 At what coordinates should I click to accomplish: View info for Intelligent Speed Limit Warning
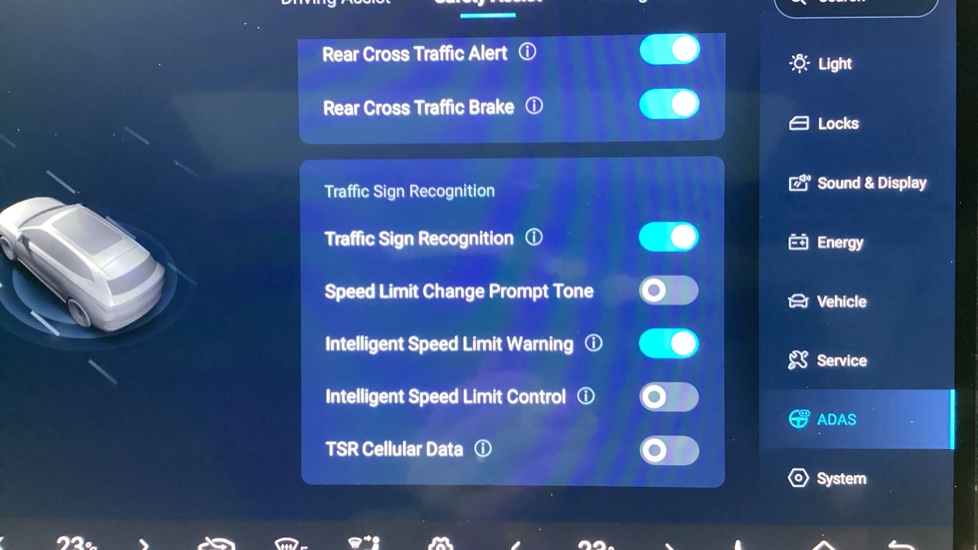[x=594, y=343]
